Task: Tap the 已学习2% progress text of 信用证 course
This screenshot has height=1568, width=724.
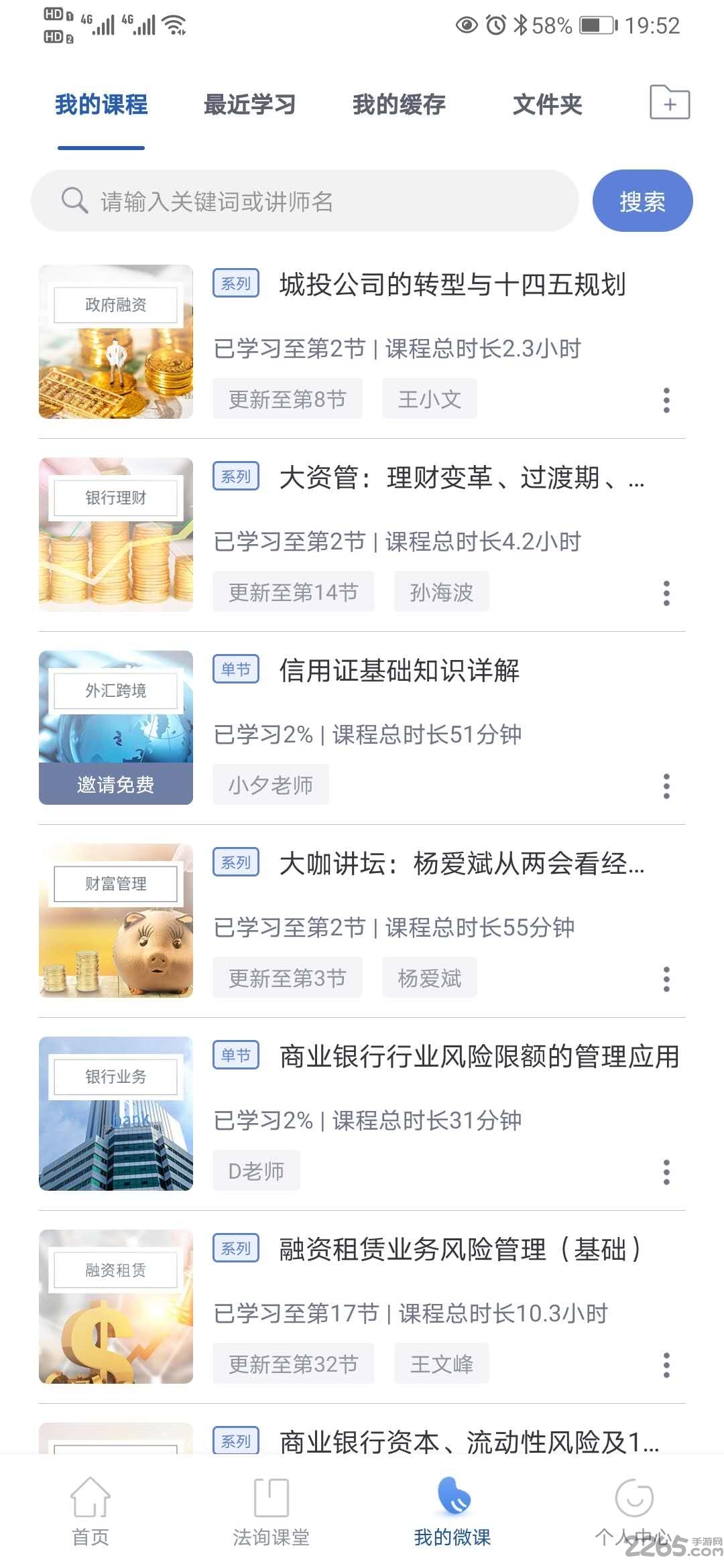Action: (265, 734)
